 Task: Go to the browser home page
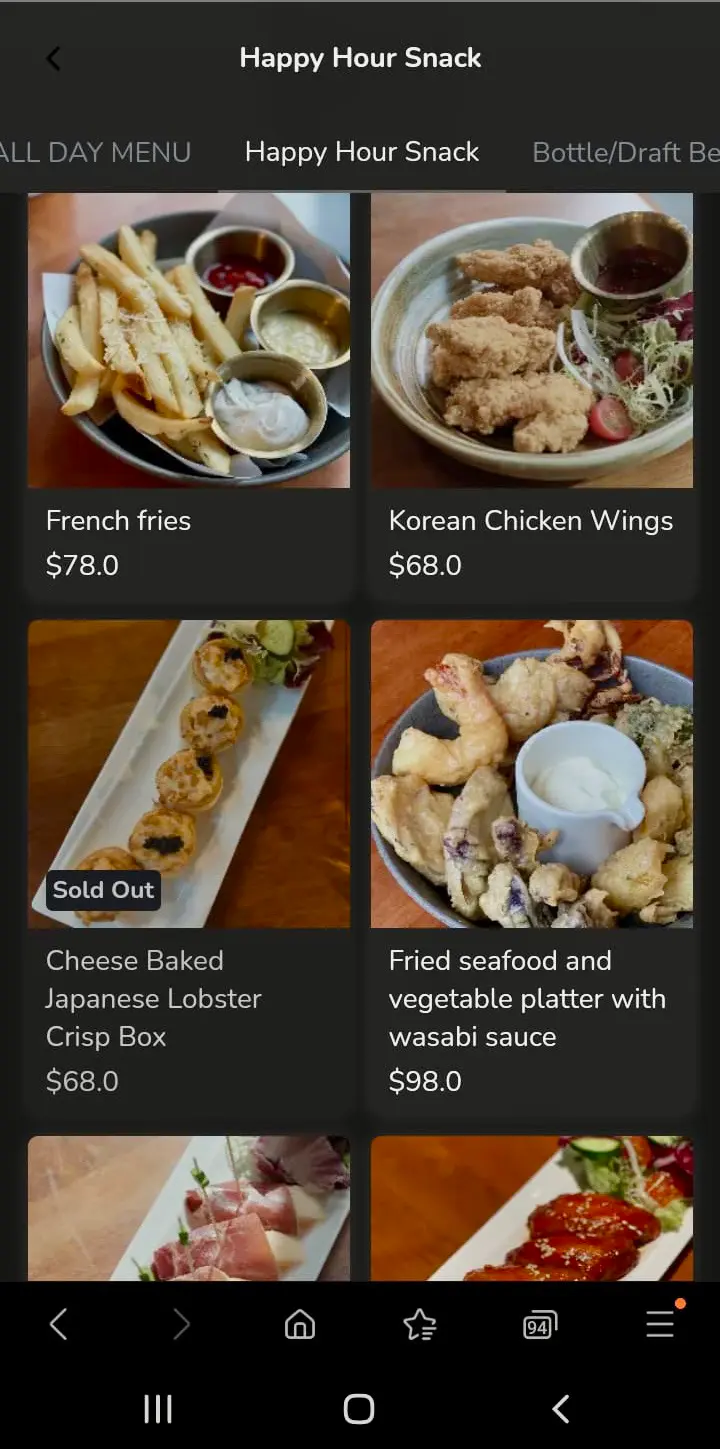[300, 1325]
